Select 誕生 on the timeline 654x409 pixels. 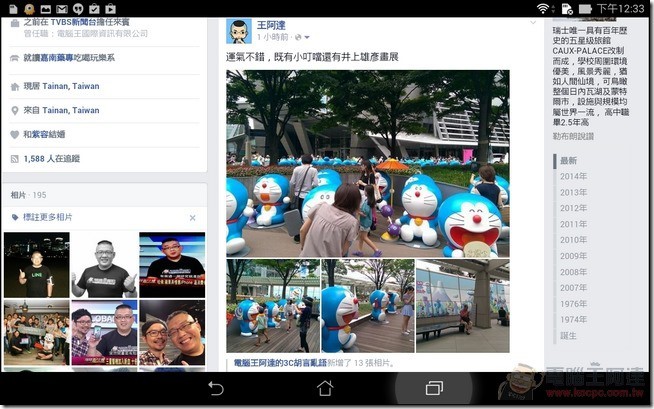[x=569, y=336]
